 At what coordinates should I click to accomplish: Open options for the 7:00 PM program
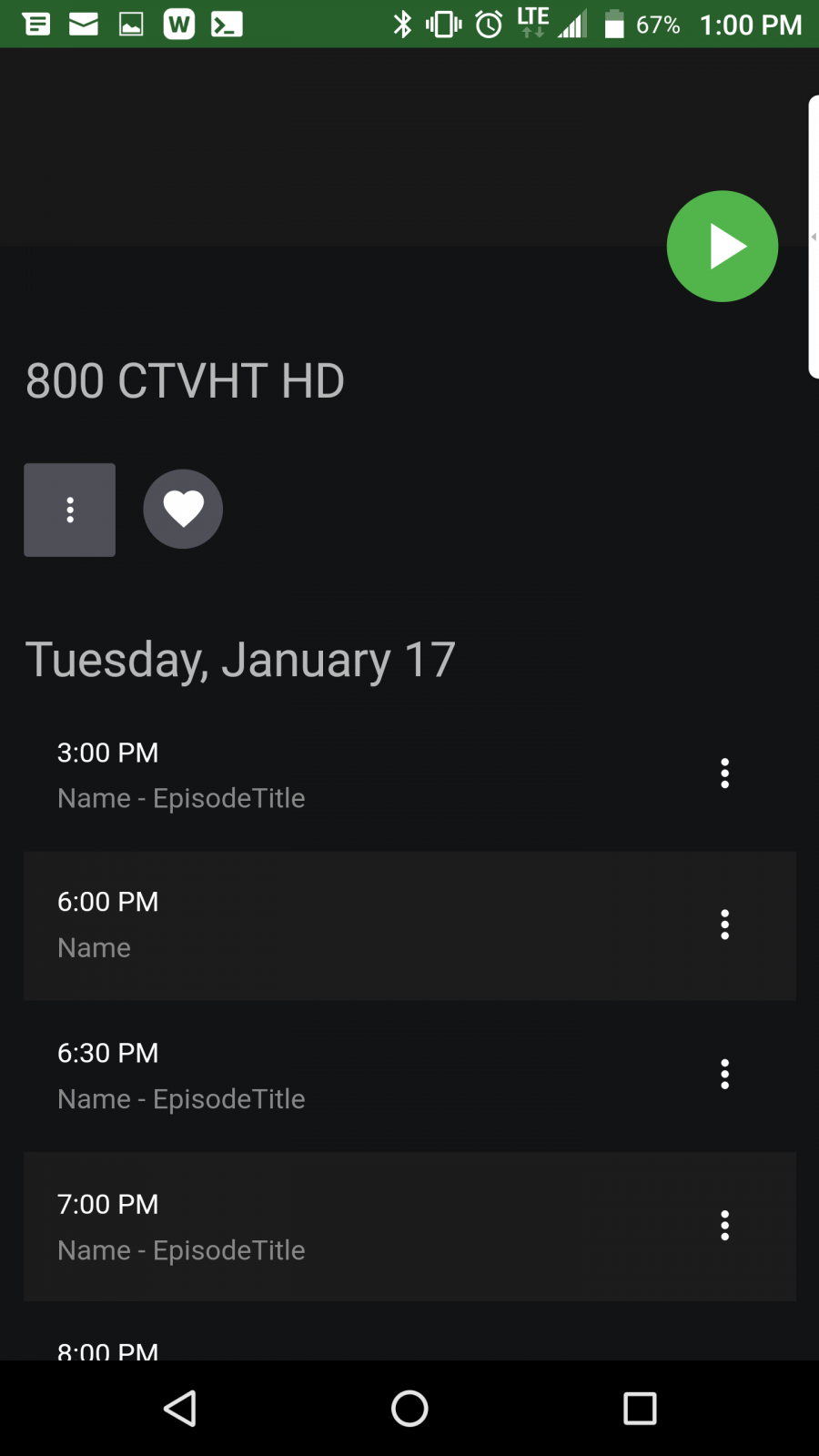pyautogui.click(x=724, y=1226)
